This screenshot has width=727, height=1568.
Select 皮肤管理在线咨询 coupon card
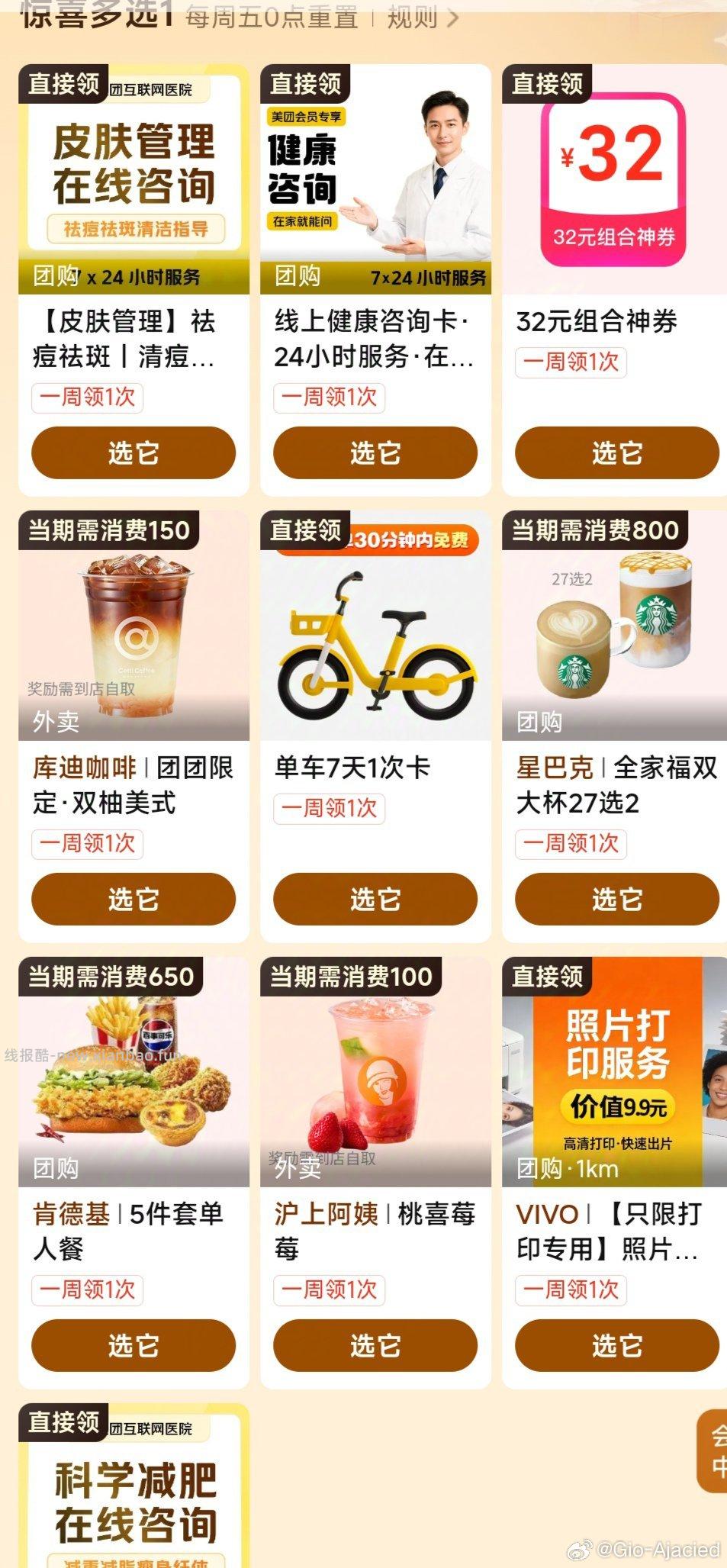pos(134,175)
